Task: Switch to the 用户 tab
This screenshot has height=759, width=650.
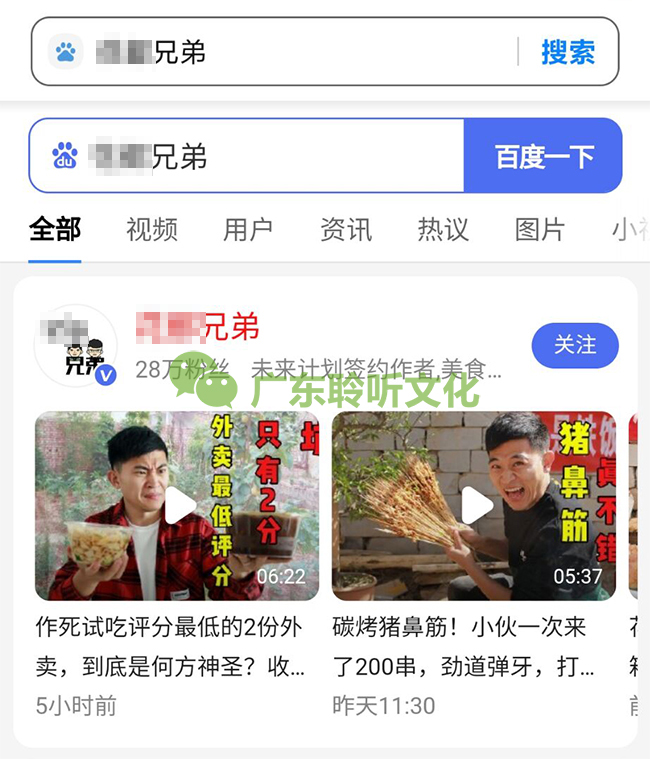Action: pyautogui.click(x=248, y=229)
